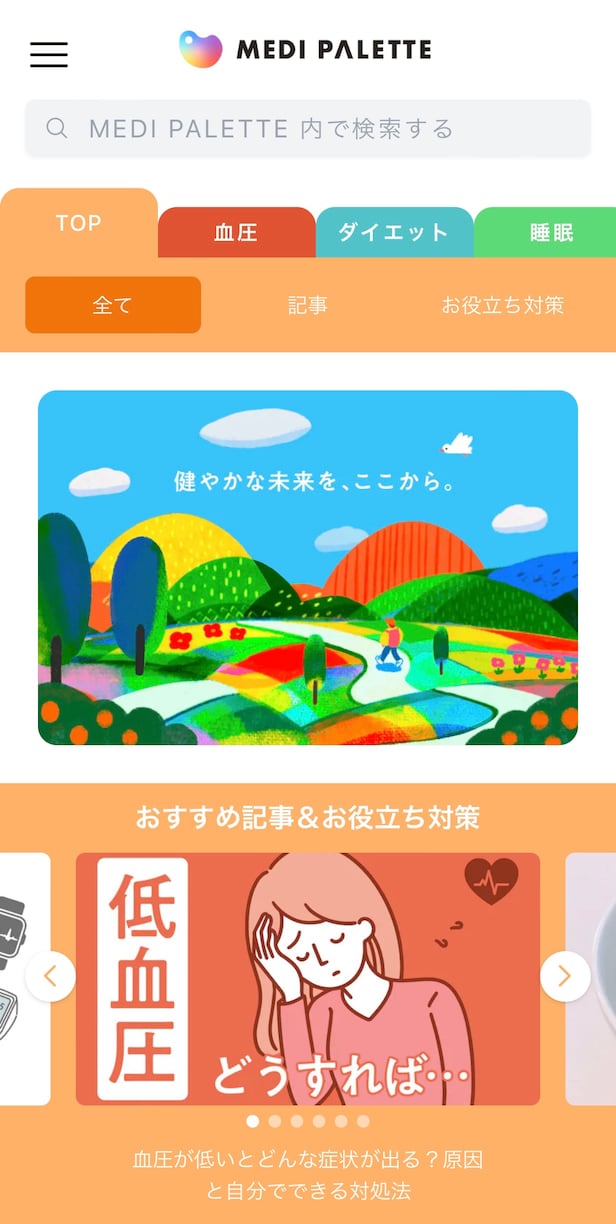
Task: Open the MEDI PALETTE home logo
Action: click(306, 49)
